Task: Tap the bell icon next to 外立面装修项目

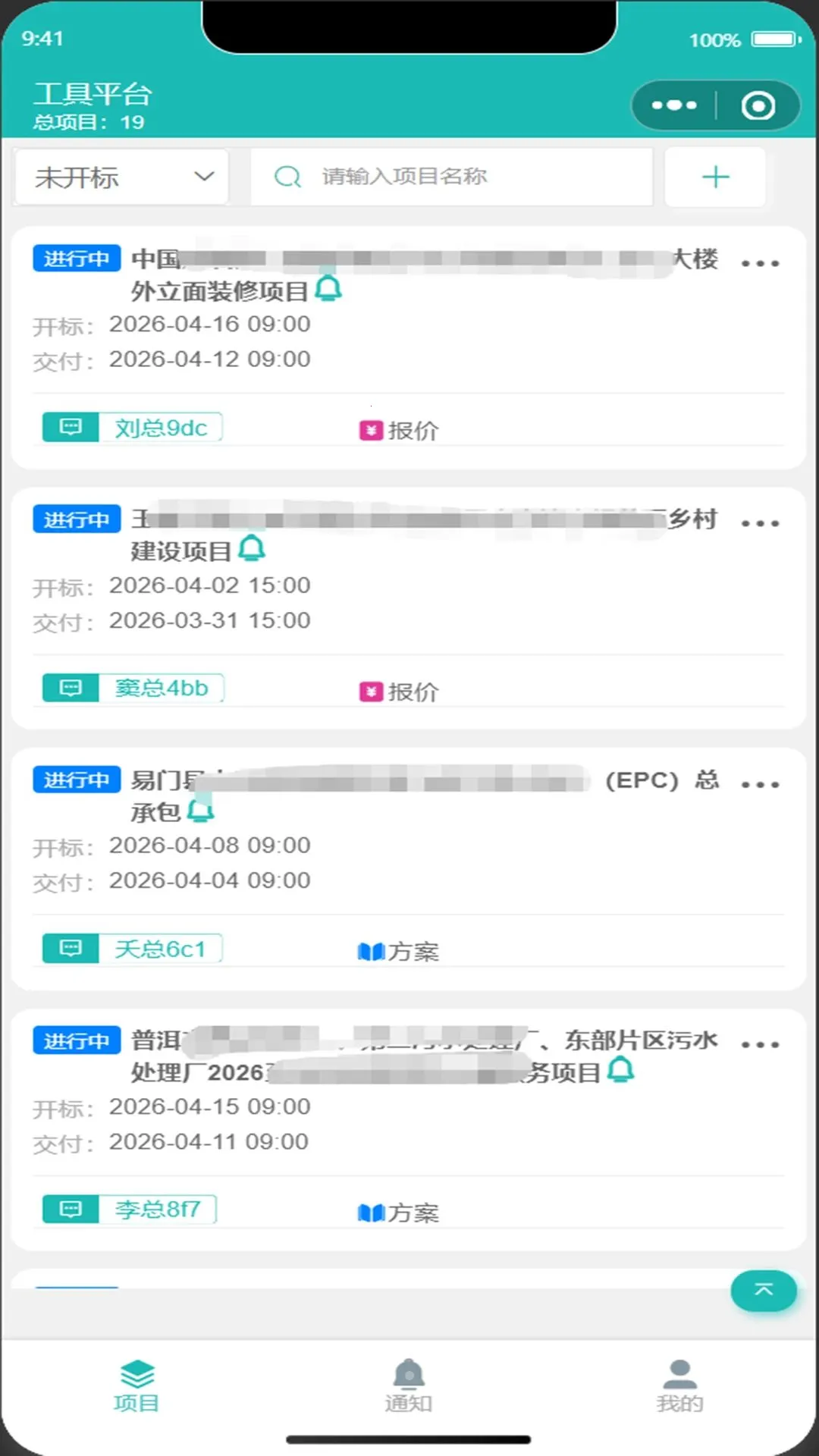Action: (x=328, y=289)
